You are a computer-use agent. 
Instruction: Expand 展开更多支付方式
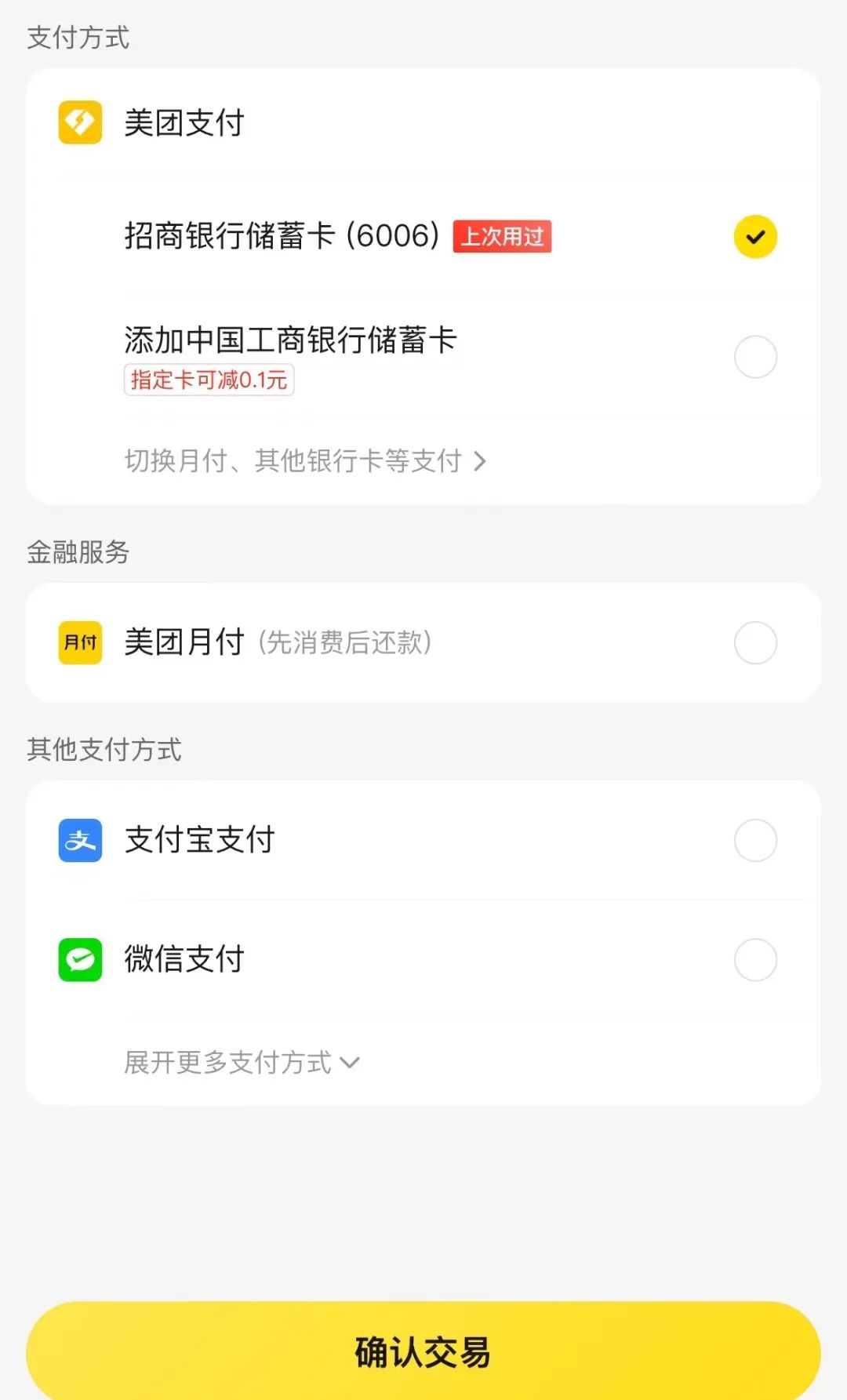click(242, 1063)
